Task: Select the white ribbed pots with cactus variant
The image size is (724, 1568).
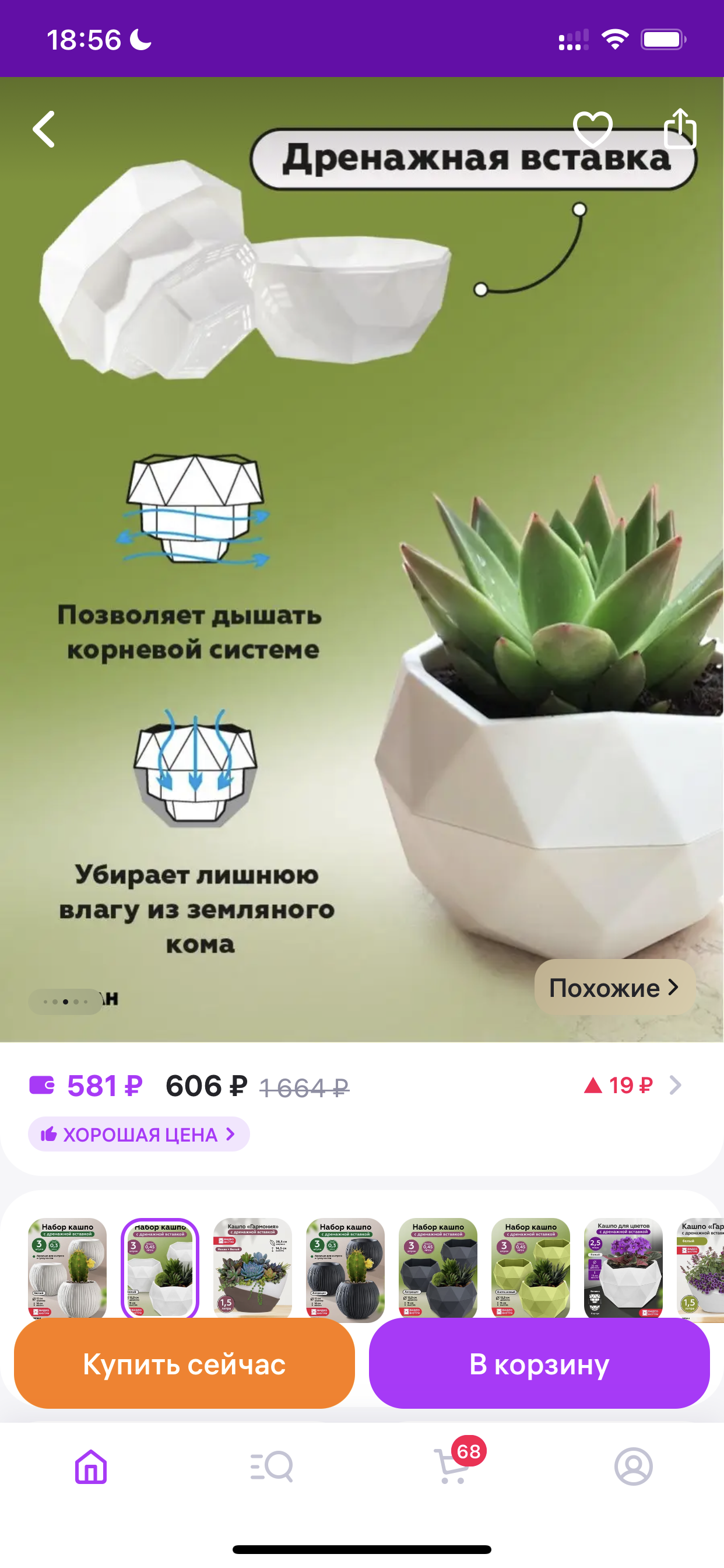Action: pyautogui.click(x=68, y=1269)
